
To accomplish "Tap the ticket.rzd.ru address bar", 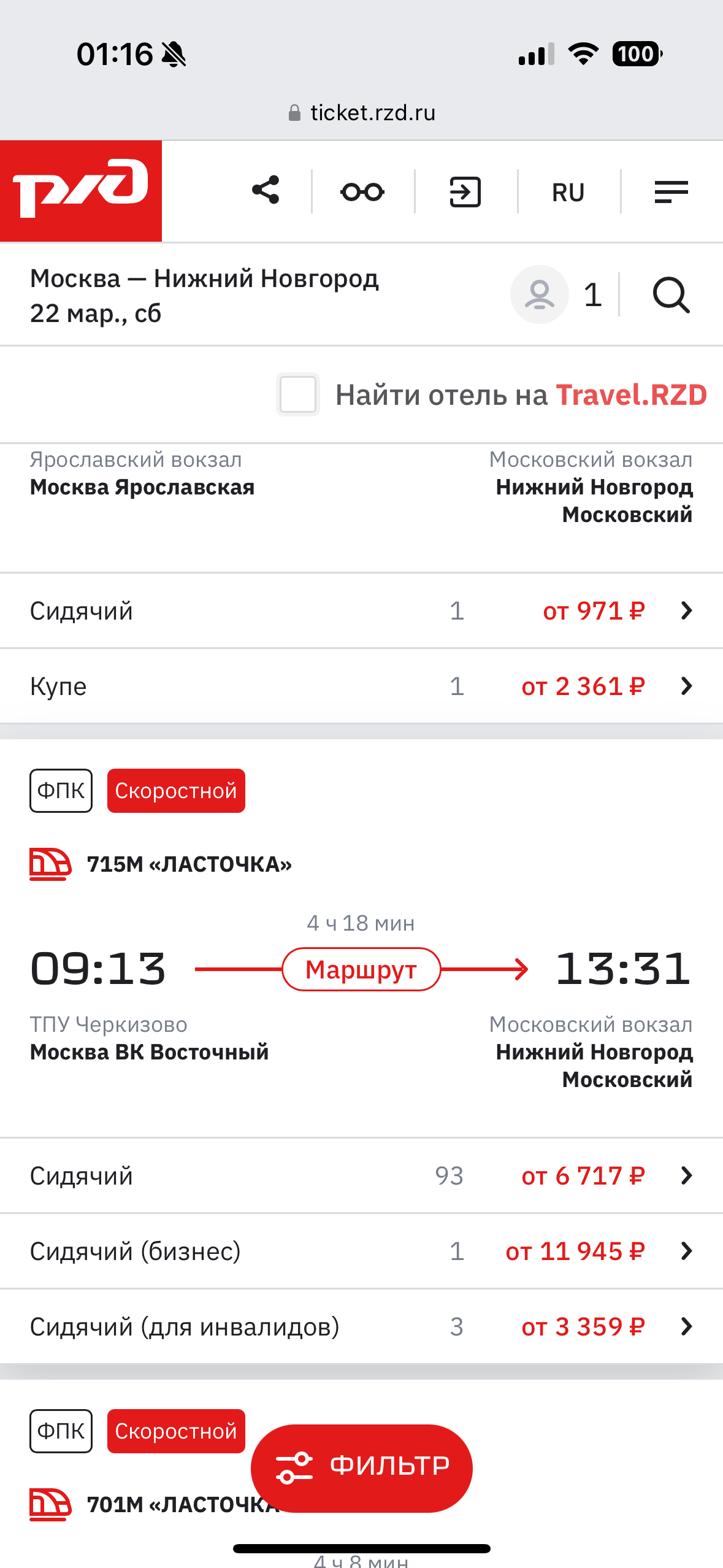I will click(x=361, y=113).
